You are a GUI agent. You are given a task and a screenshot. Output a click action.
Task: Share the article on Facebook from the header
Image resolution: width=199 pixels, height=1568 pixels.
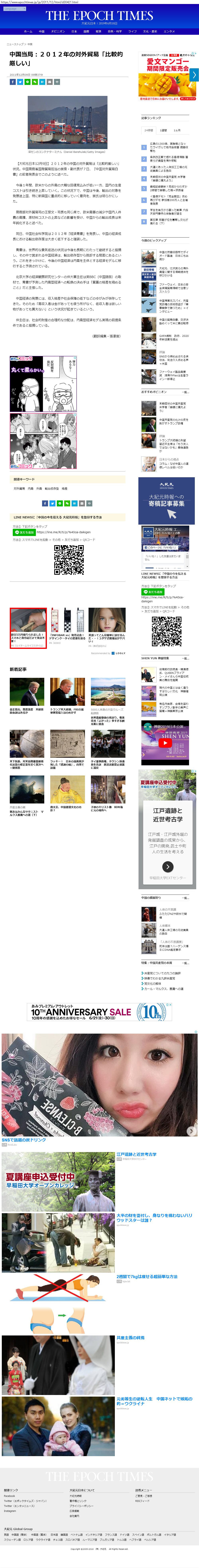click(x=12, y=82)
